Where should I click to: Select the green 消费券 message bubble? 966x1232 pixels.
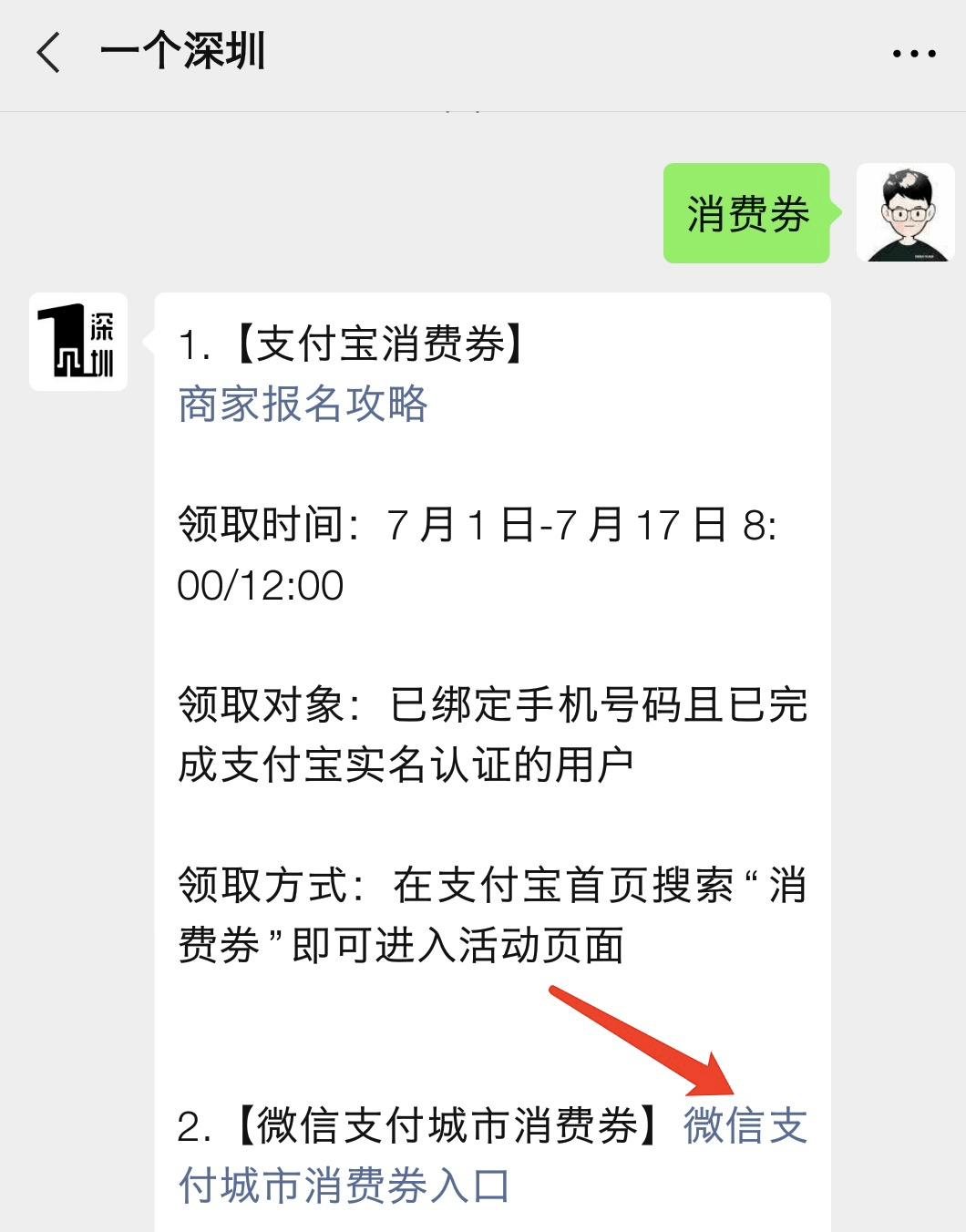click(x=746, y=215)
